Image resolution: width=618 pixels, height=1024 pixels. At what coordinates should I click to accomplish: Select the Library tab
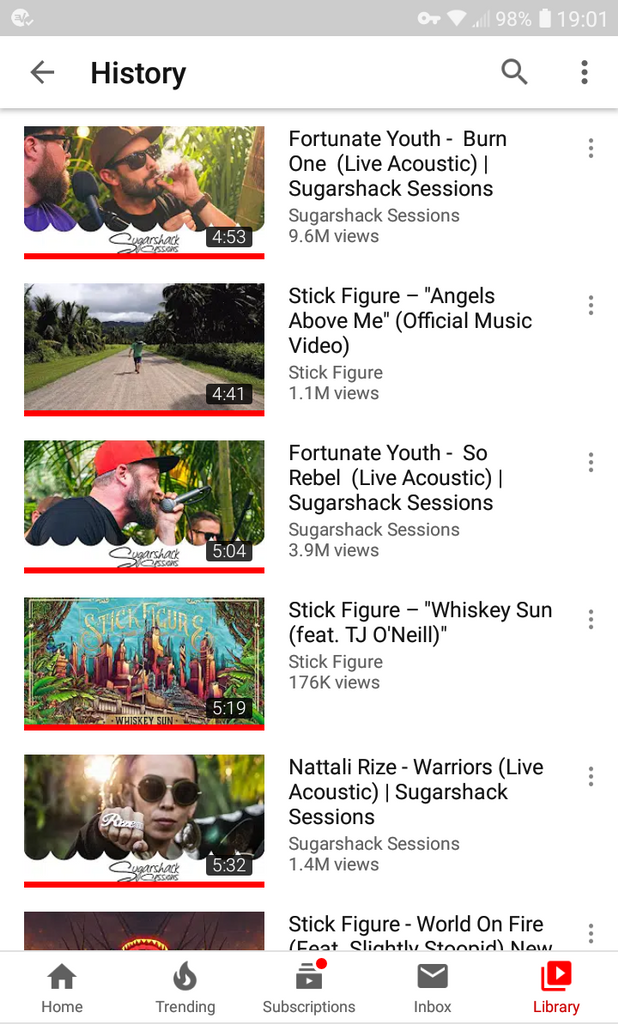[x=556, y=988]
